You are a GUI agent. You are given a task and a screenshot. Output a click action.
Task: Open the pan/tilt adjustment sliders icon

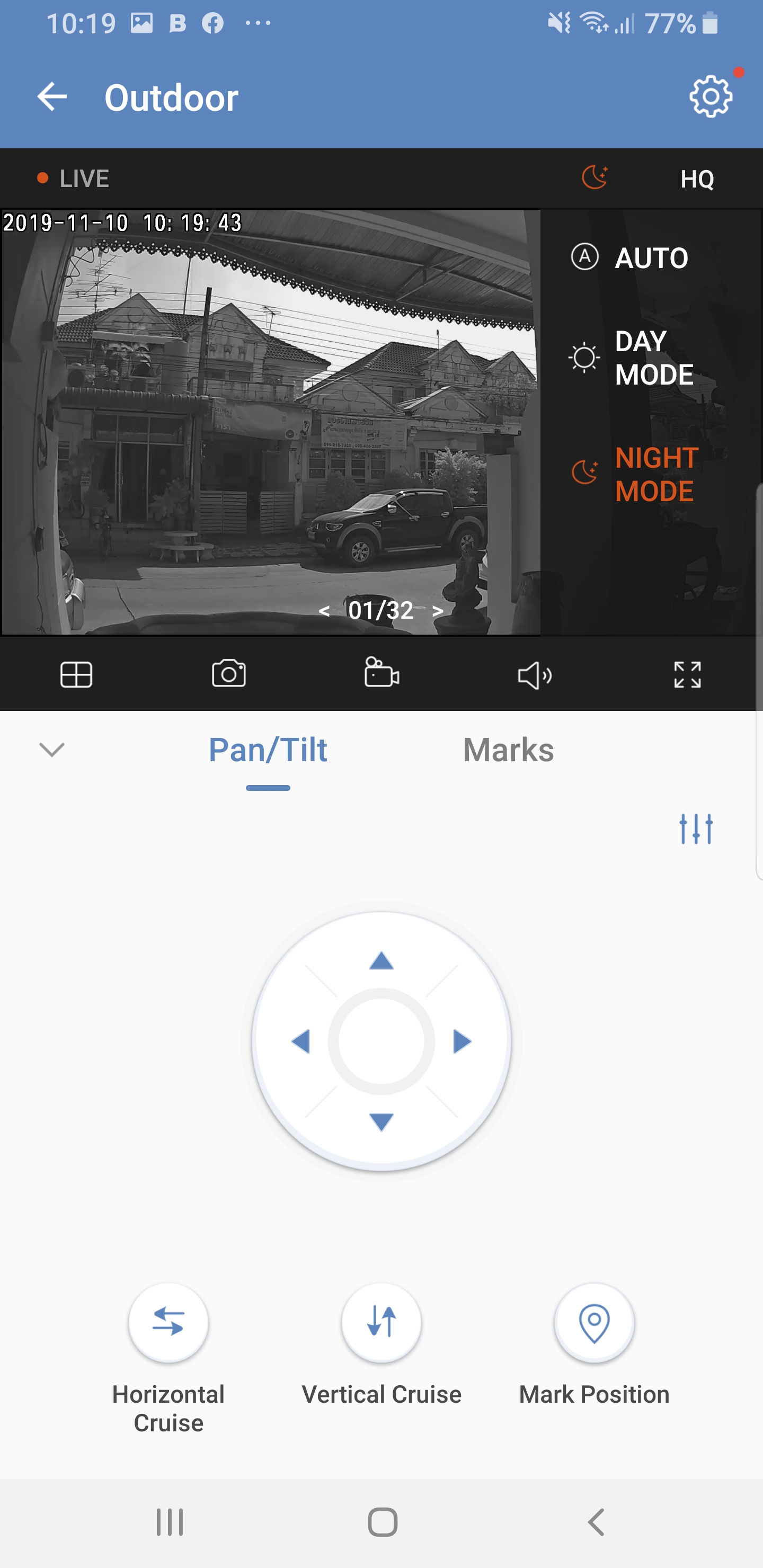pos(695,828)
